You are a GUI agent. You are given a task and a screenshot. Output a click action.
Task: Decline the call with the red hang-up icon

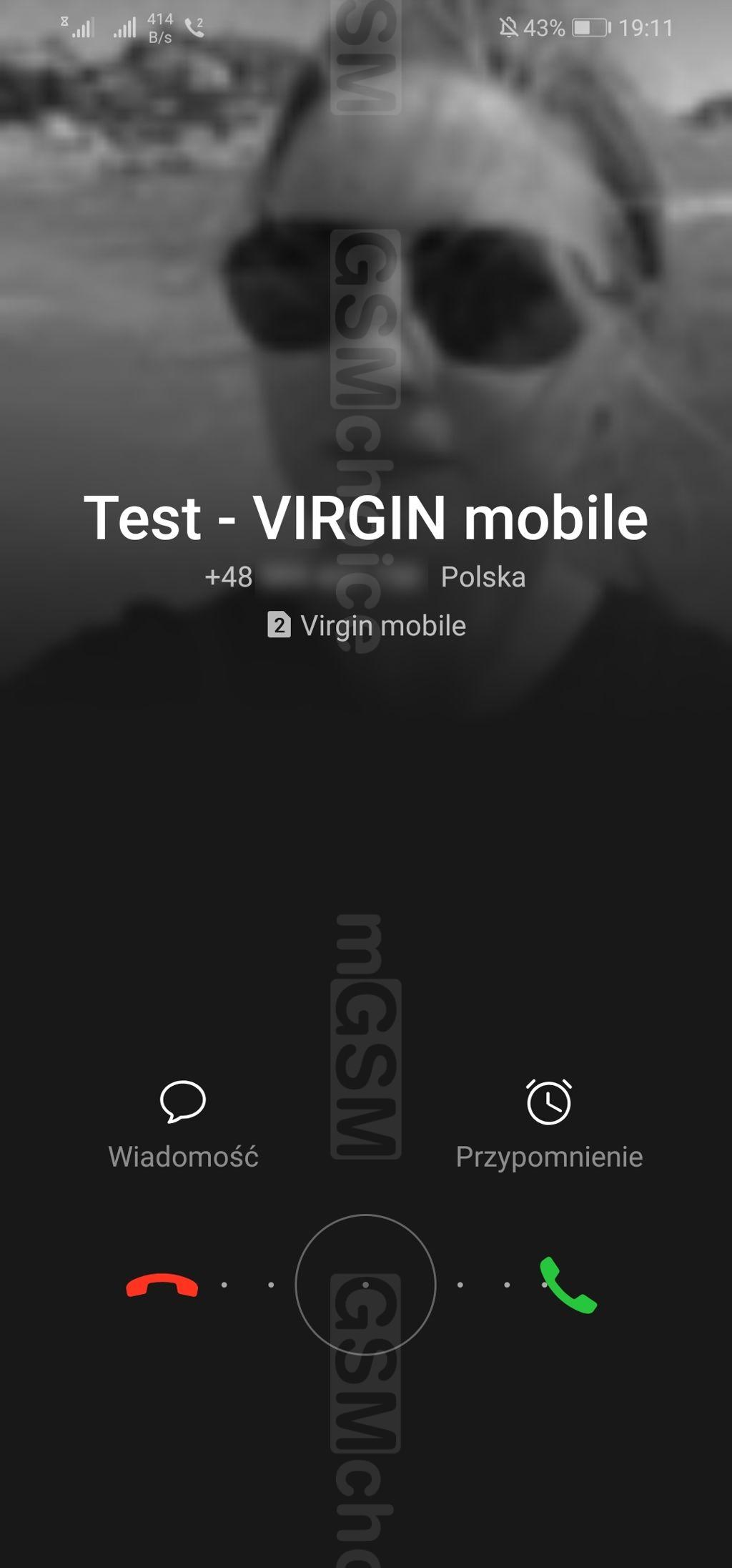pos(162,1285)
